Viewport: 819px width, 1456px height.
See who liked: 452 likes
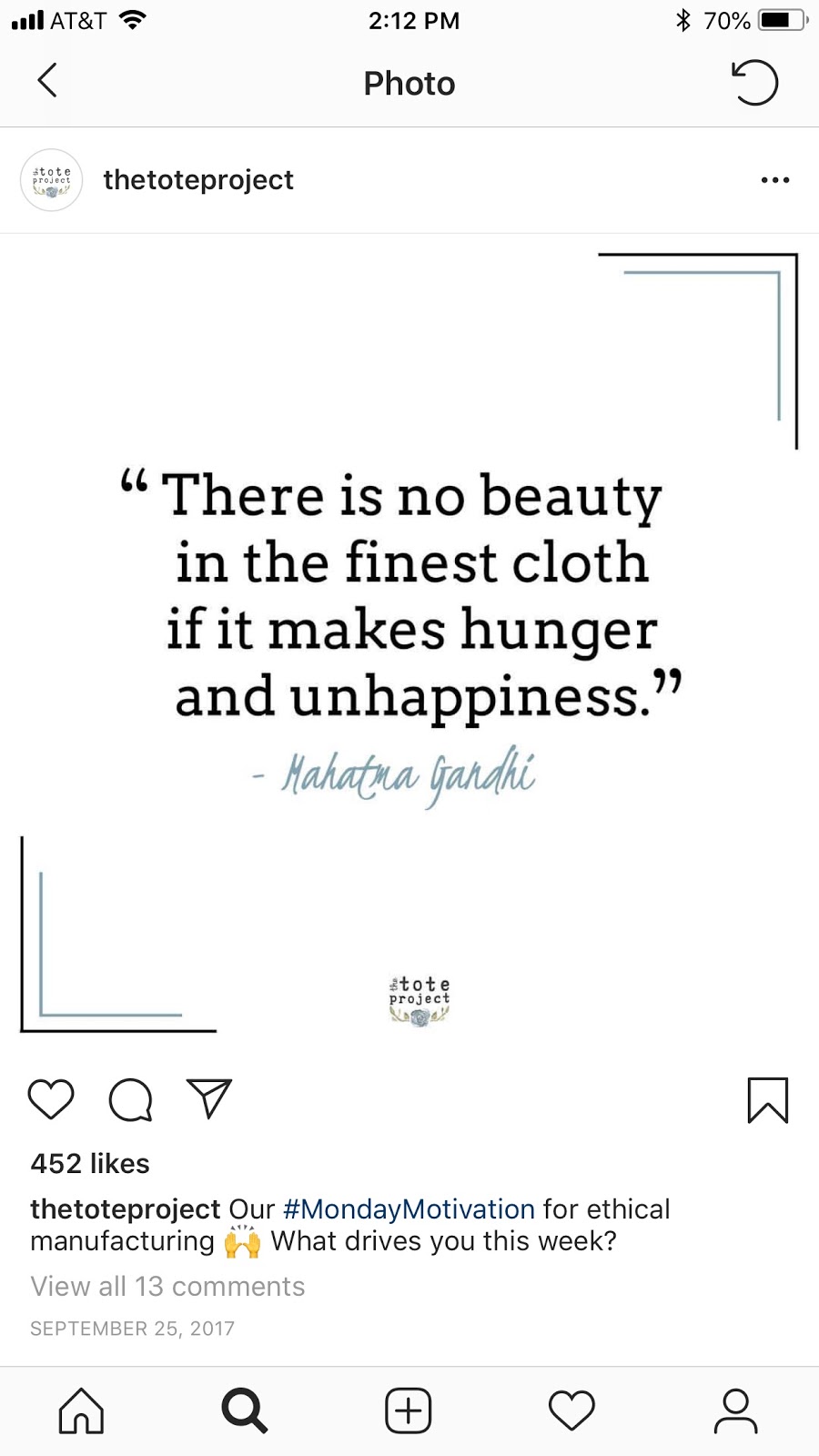pyautogui.click(x=90, y=1163)
